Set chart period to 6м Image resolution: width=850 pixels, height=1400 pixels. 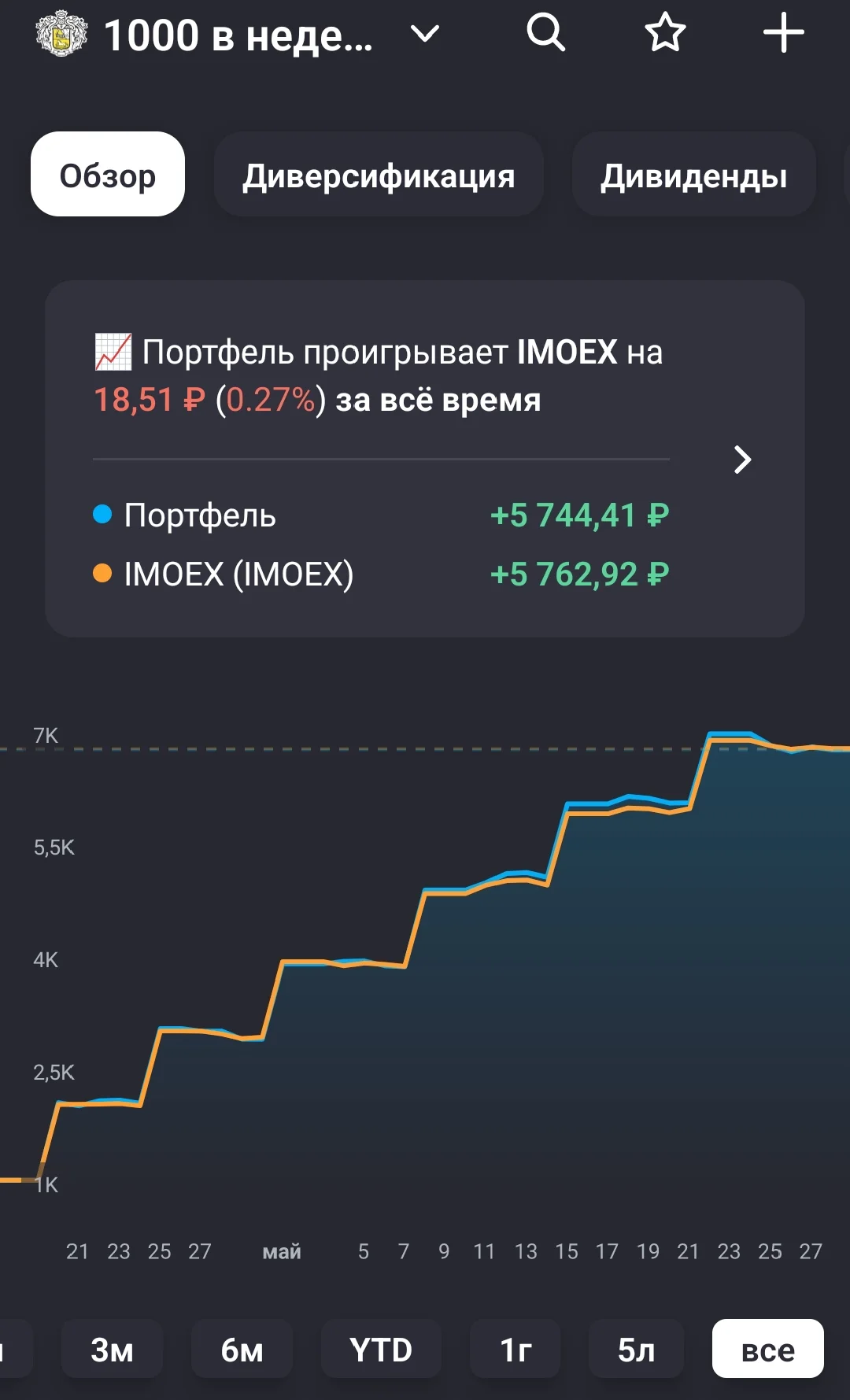(242, 1350)
